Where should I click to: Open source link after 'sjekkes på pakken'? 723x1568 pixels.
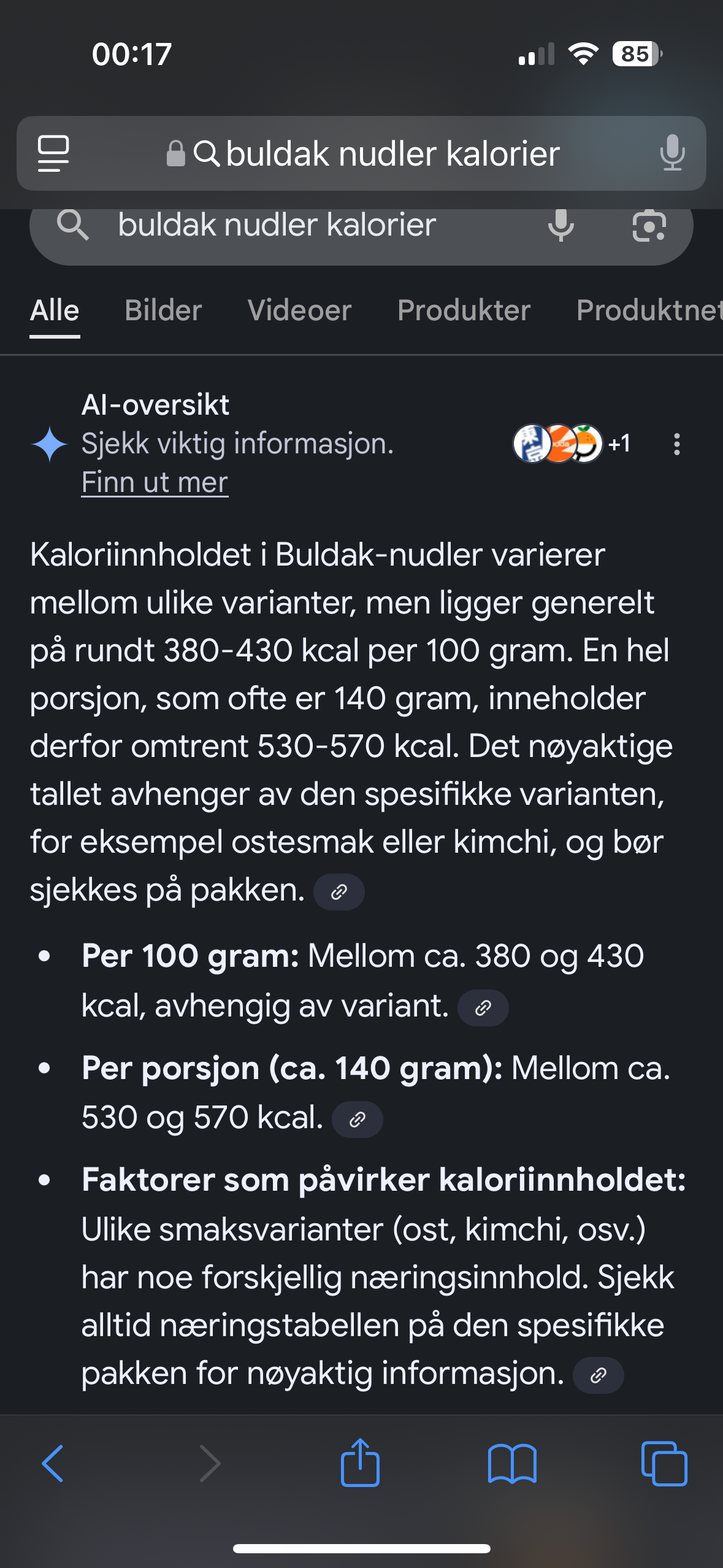click(x=339, y=892)
